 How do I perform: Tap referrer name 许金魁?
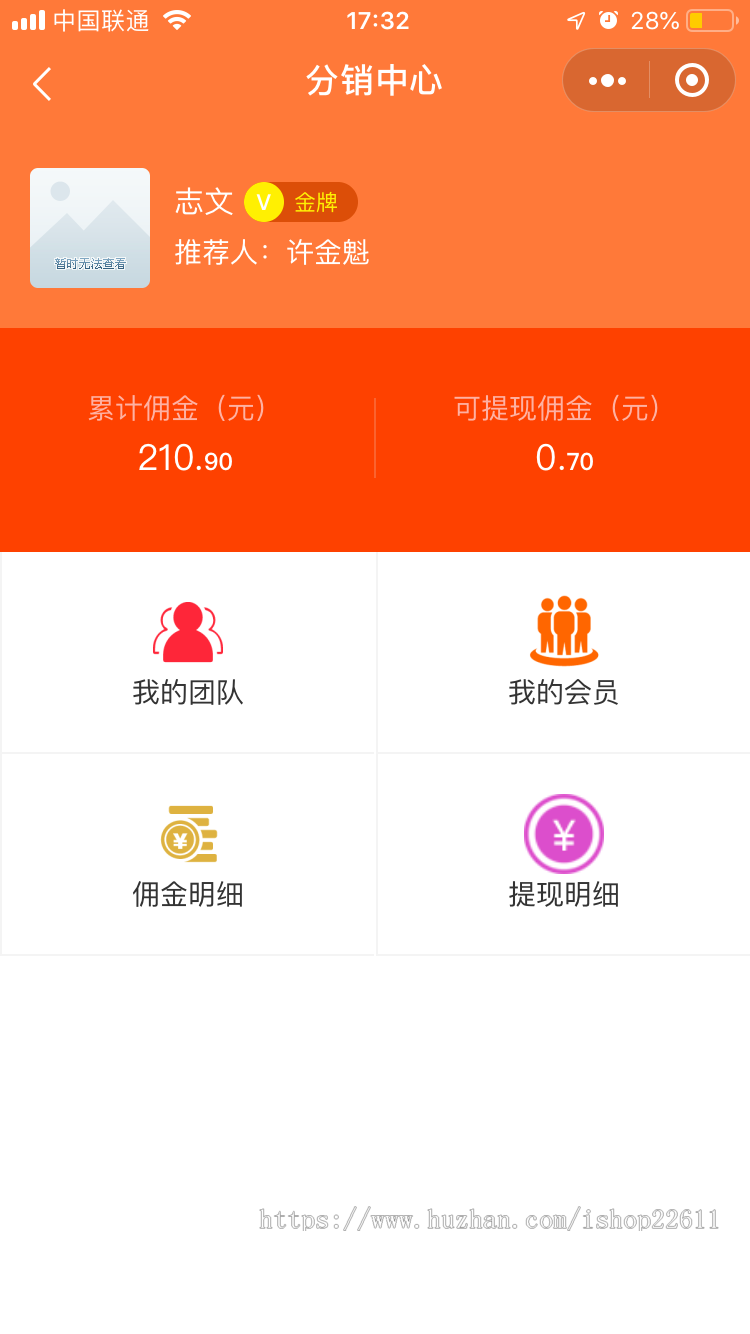(325, 253)
